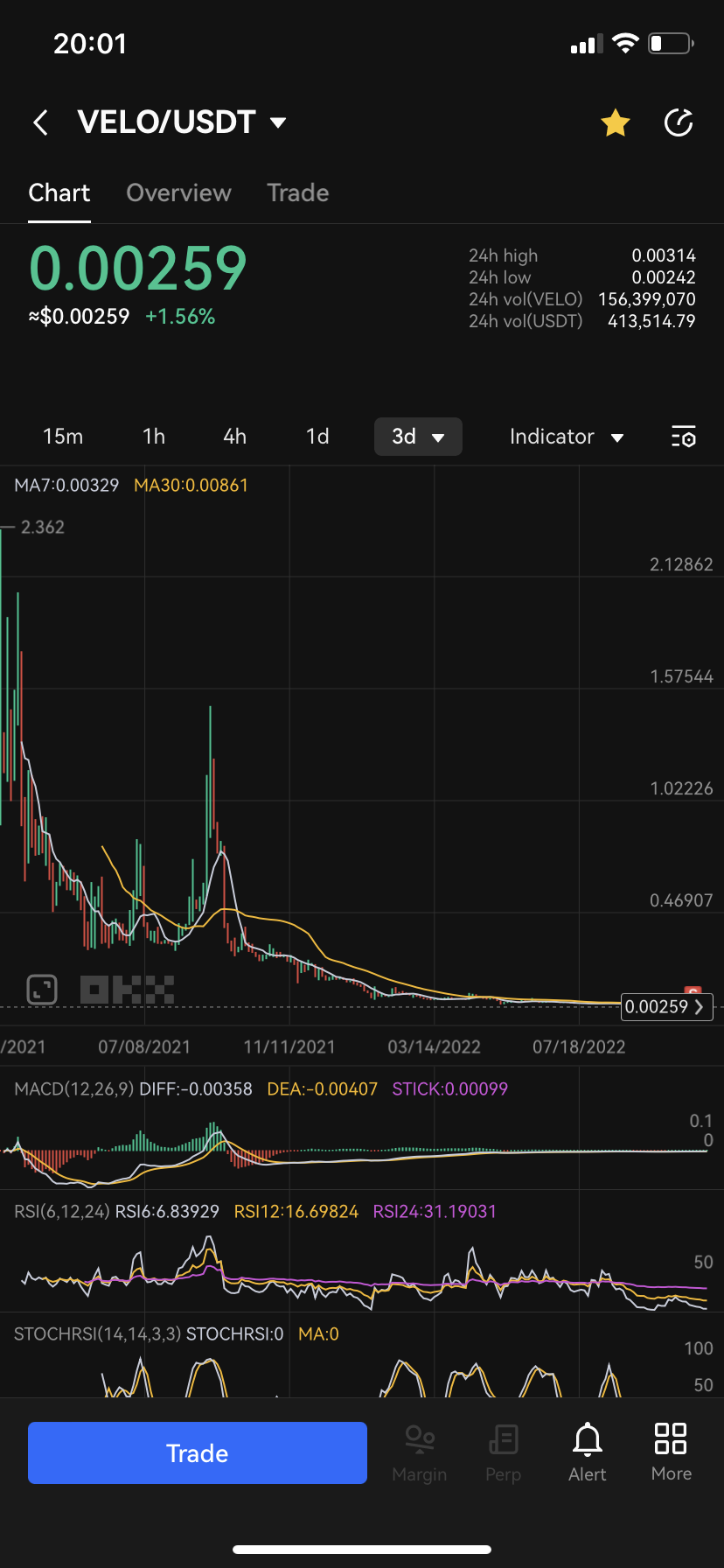Screen dimensions: 724x1568
Task: Go back using the arrow icon
Action: point(40,122)
